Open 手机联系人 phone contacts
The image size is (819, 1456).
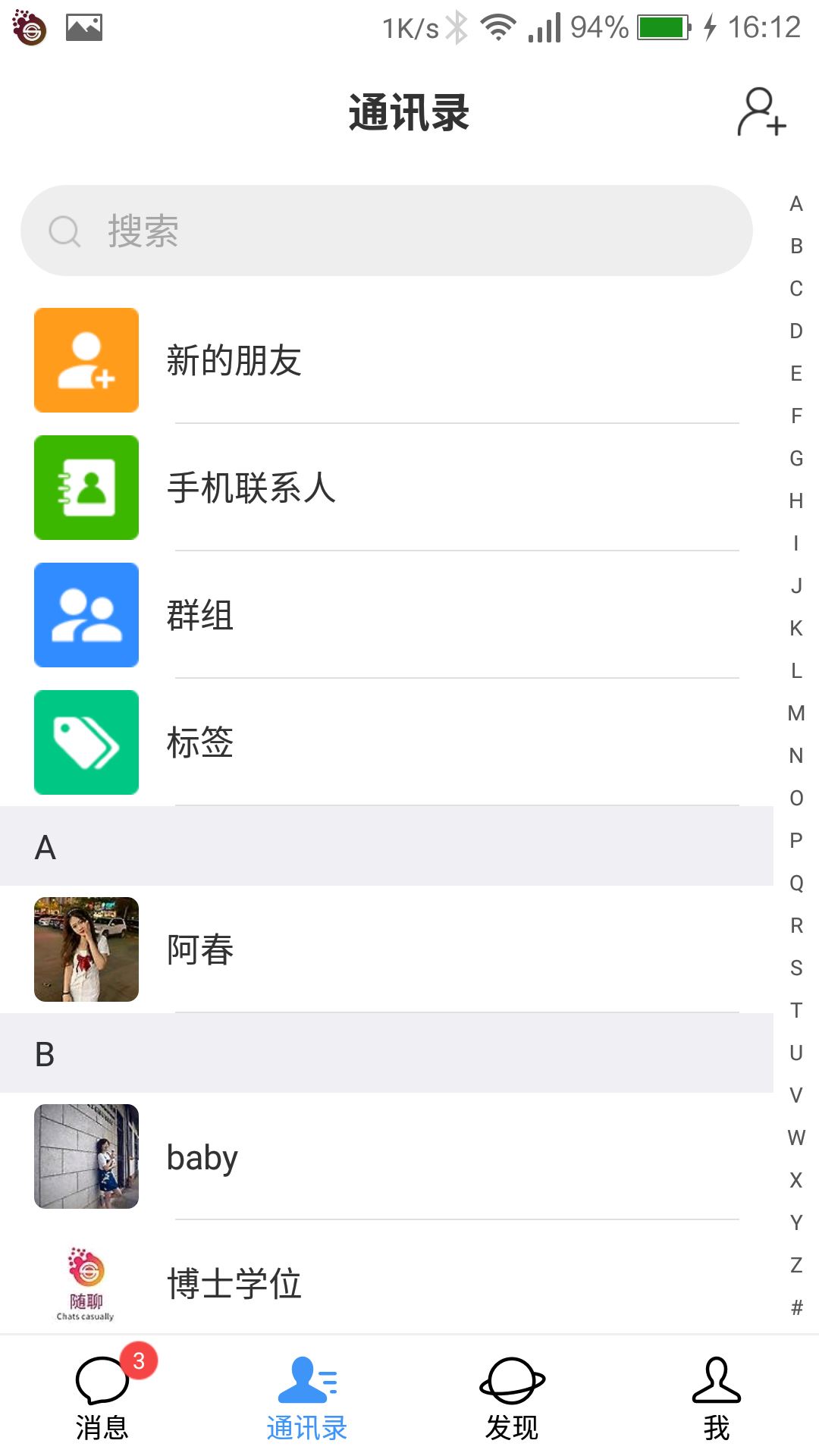[387, 488]
